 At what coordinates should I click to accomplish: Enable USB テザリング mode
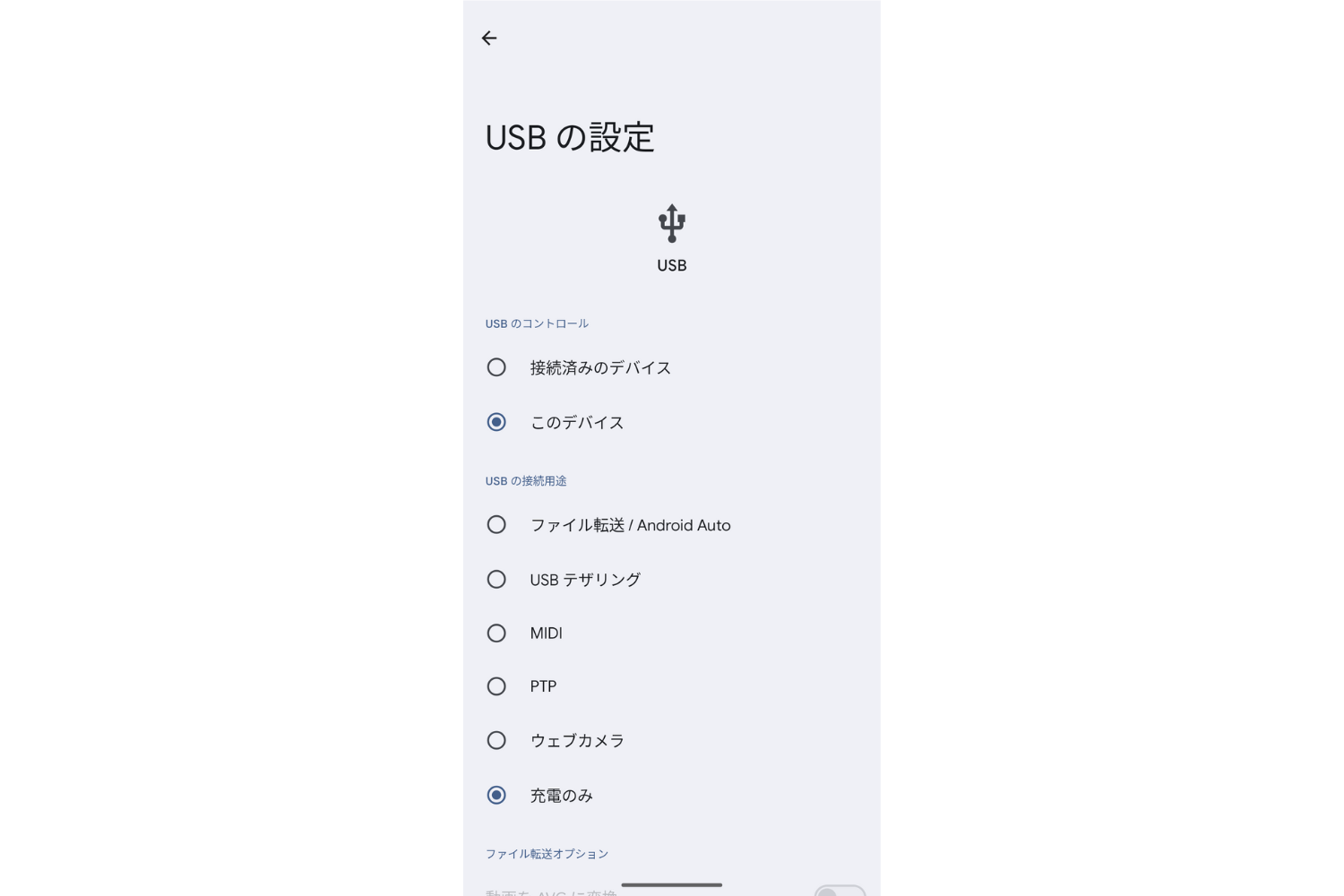click(x=496, y=580)
